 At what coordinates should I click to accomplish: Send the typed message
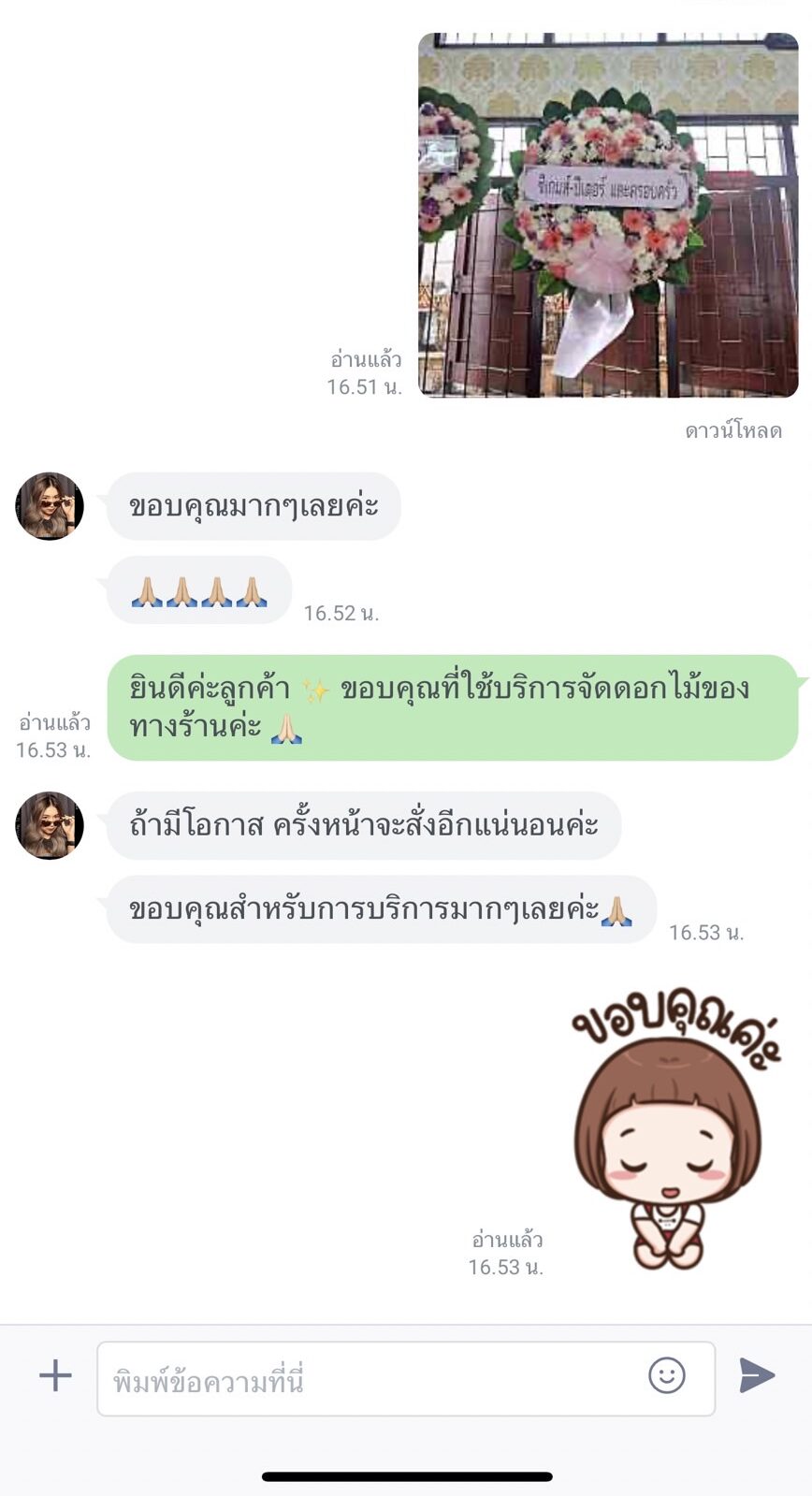(x=757, y=1375)
